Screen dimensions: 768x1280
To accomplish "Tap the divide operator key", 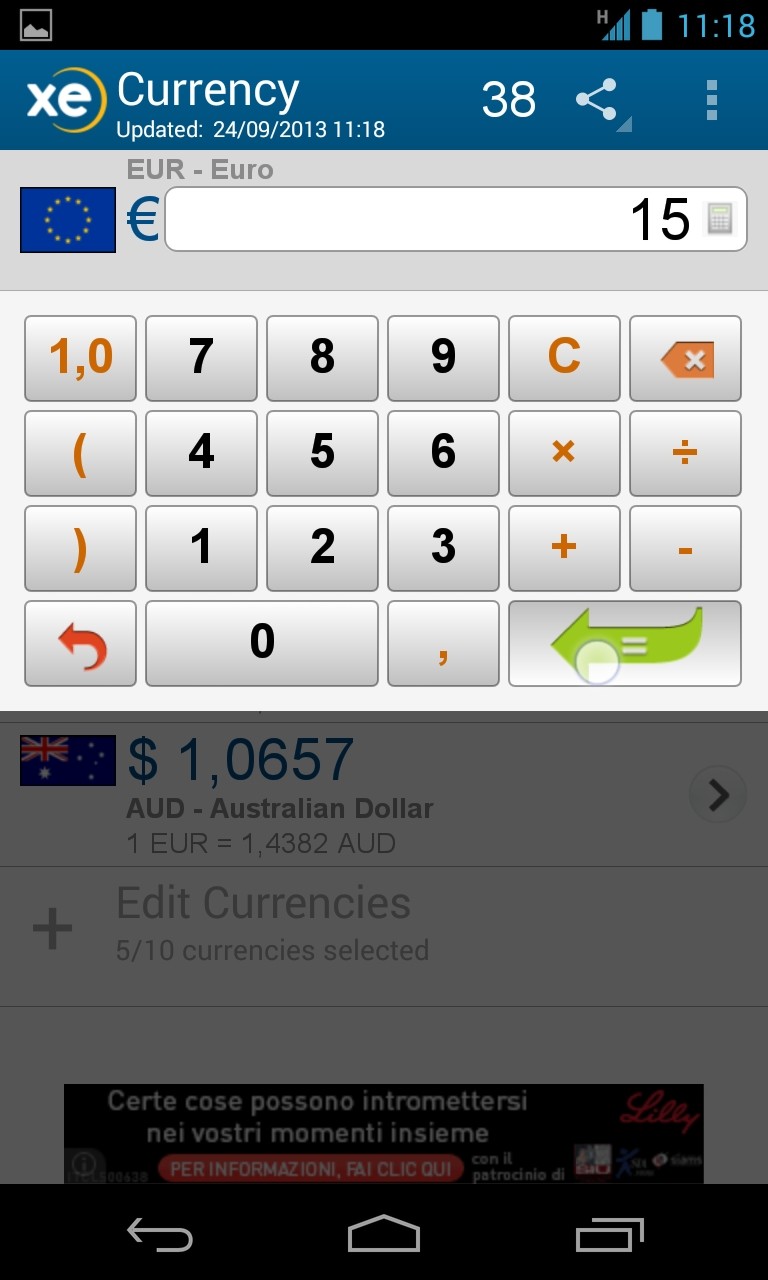I will pos(685,452).
